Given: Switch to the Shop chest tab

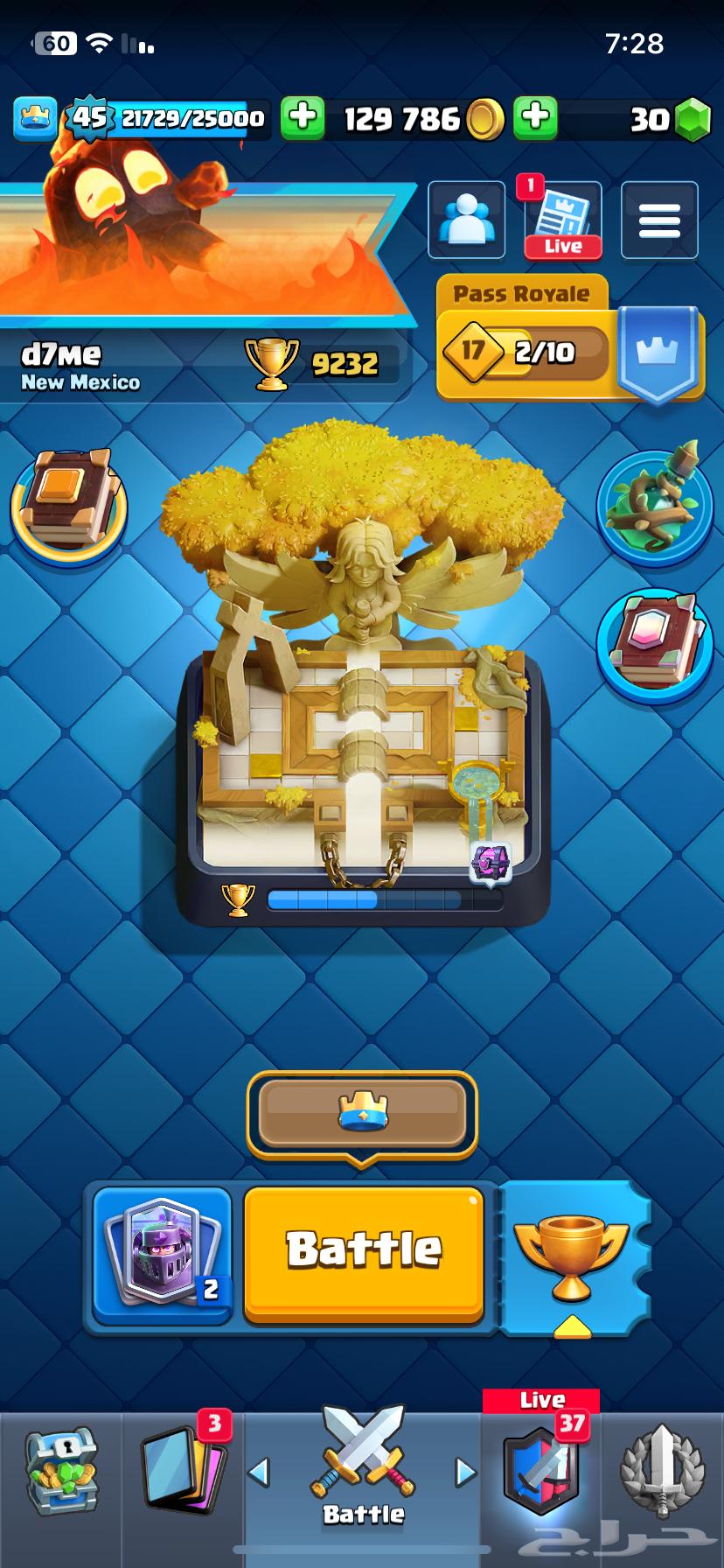Looking at the screenshot, I should tap(61, 1473).
